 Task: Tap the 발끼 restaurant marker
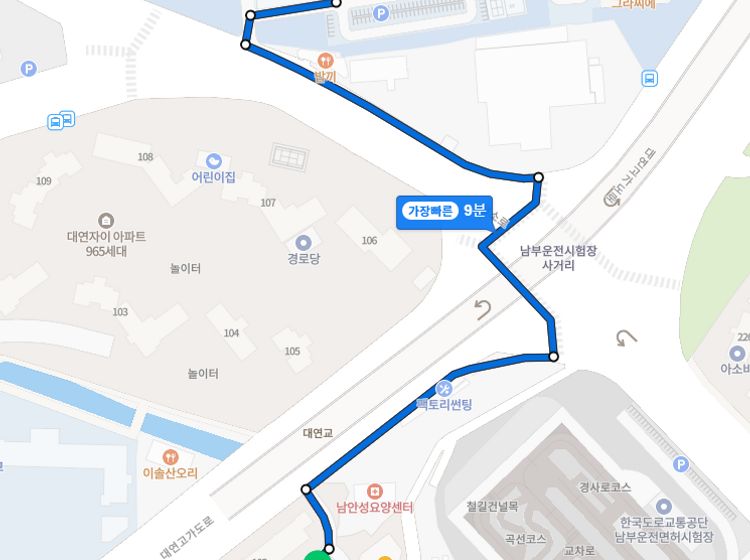coord(324,61)
